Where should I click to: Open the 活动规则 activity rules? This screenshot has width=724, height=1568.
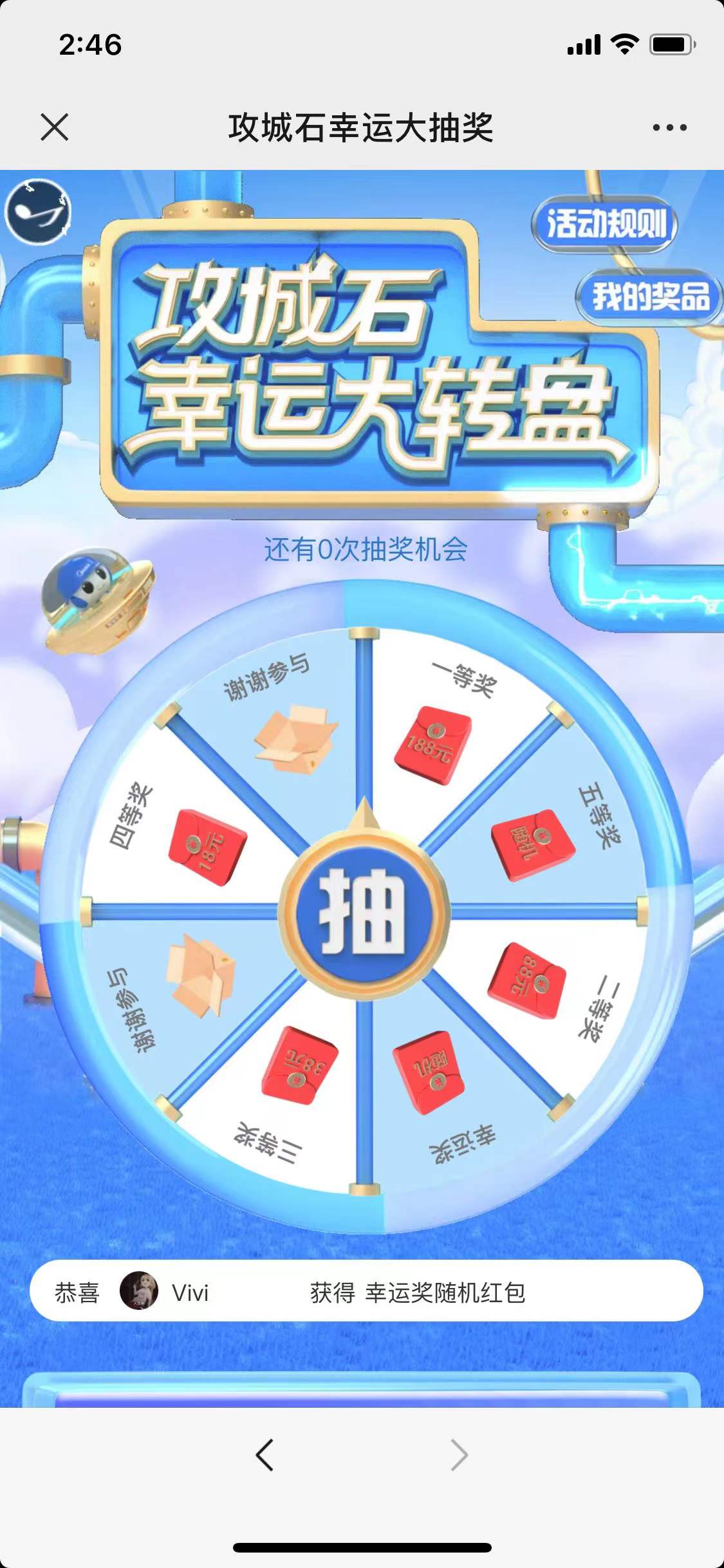(x=604, y=224)
